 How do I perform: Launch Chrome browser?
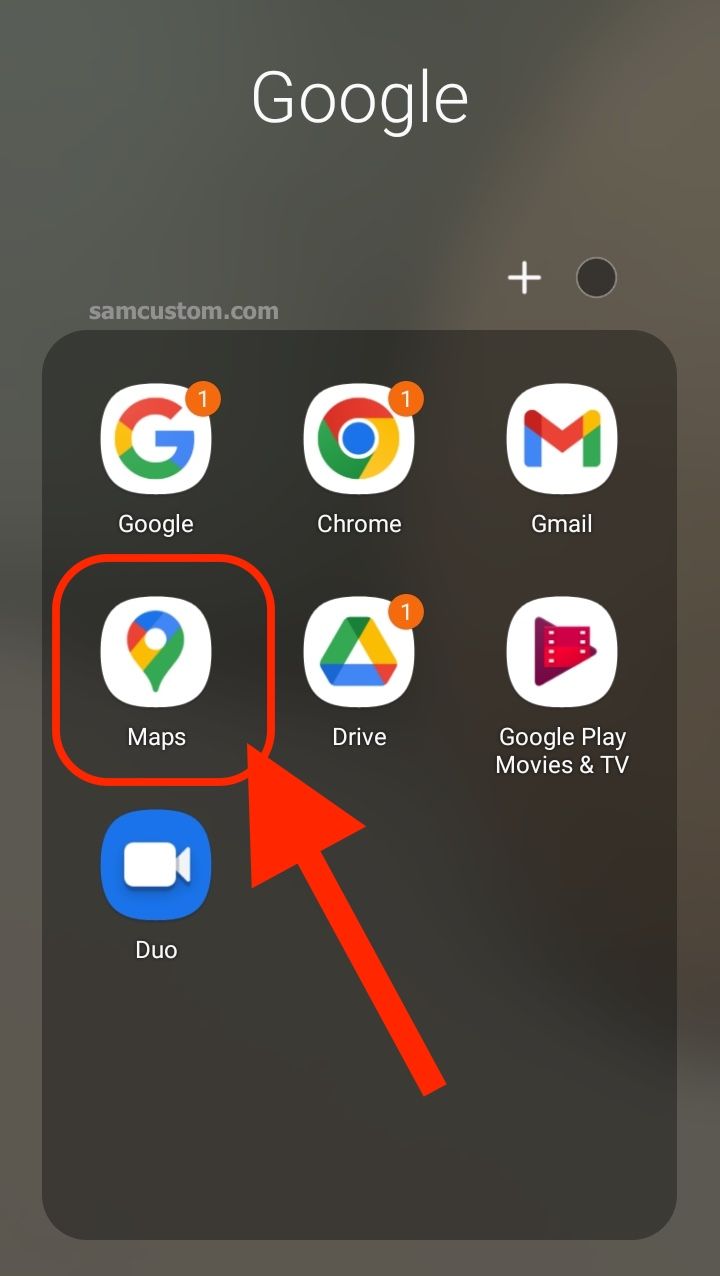[x=359, y=439]
